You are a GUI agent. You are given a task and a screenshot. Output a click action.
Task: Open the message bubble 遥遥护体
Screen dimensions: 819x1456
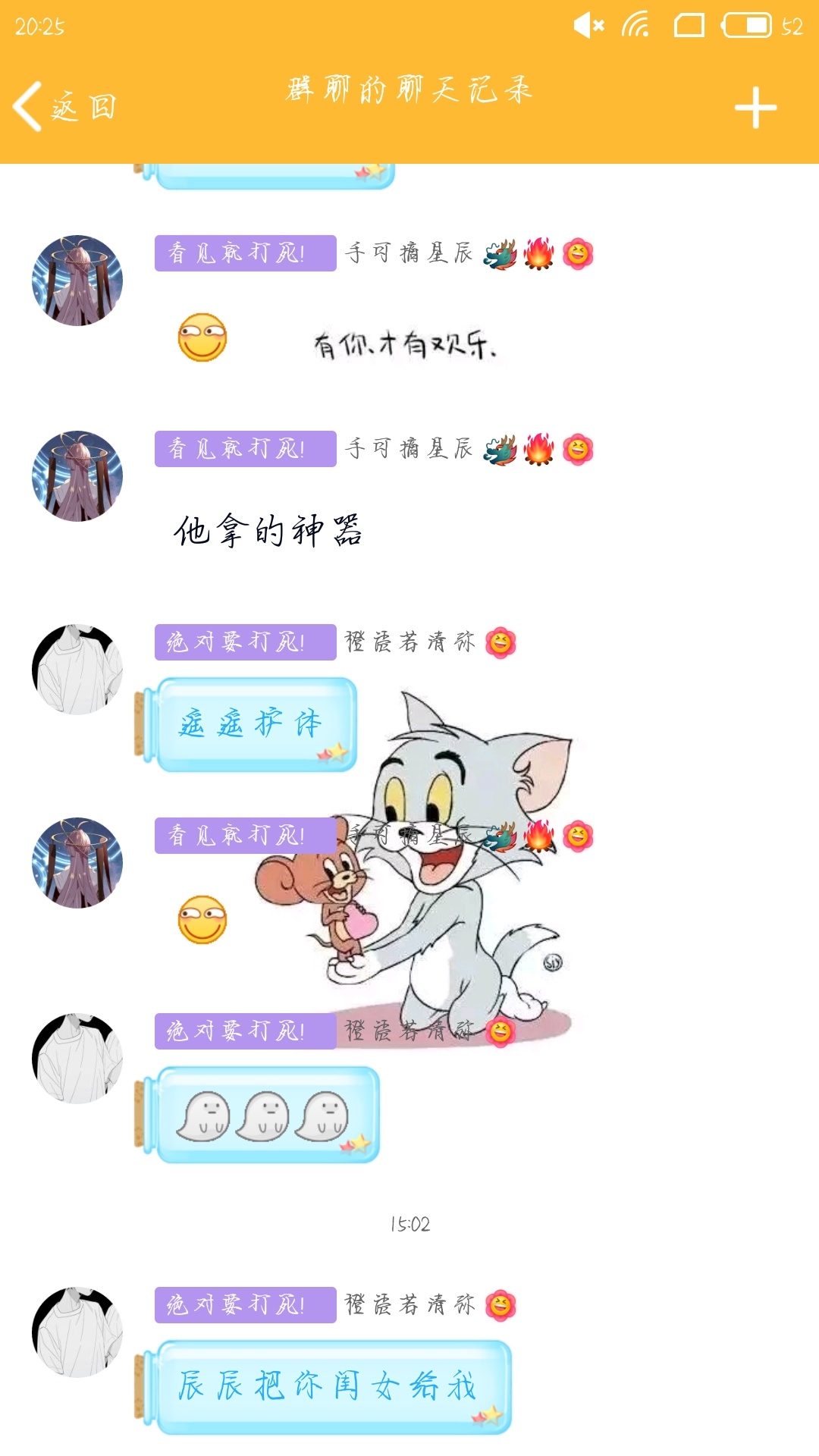pos(246,725)
